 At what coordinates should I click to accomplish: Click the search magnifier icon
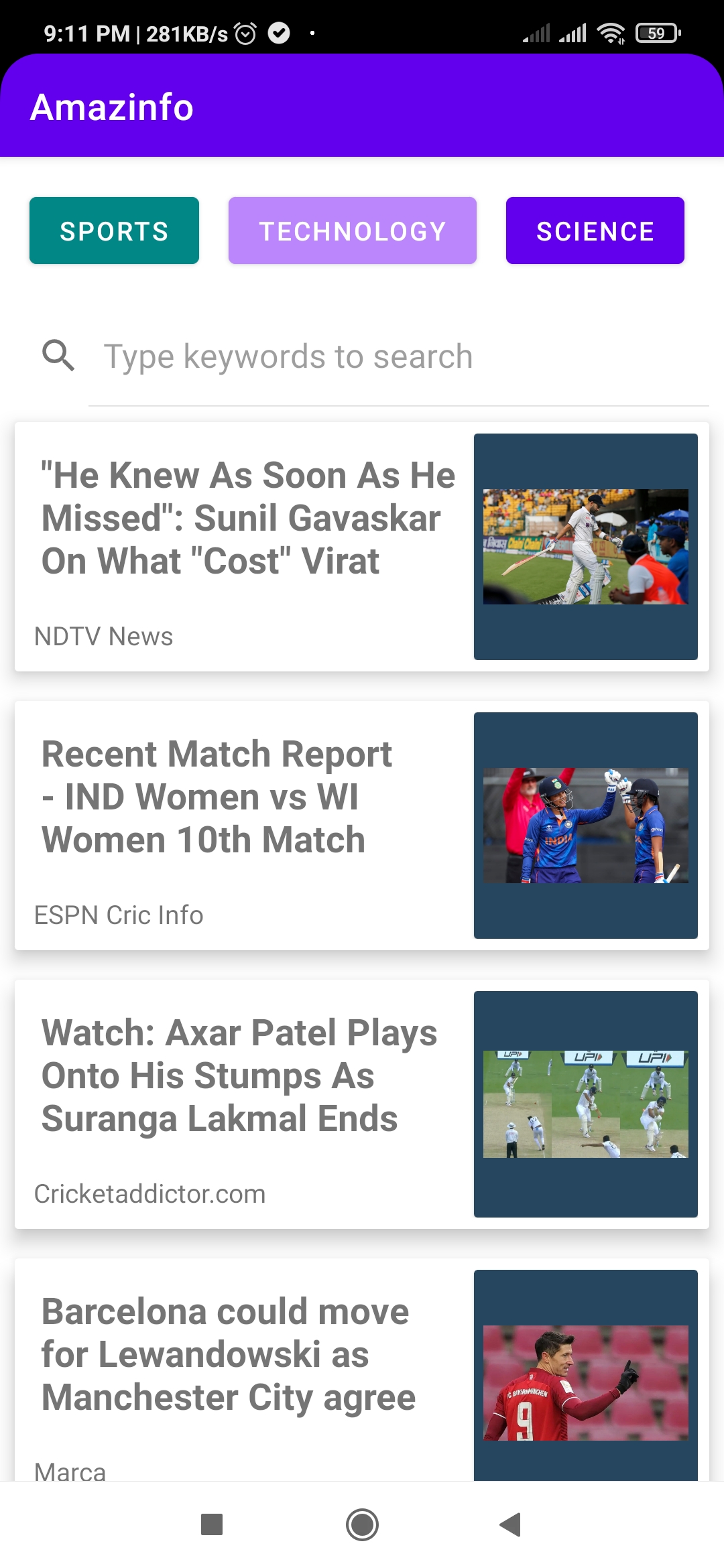[x=59, y=355]
